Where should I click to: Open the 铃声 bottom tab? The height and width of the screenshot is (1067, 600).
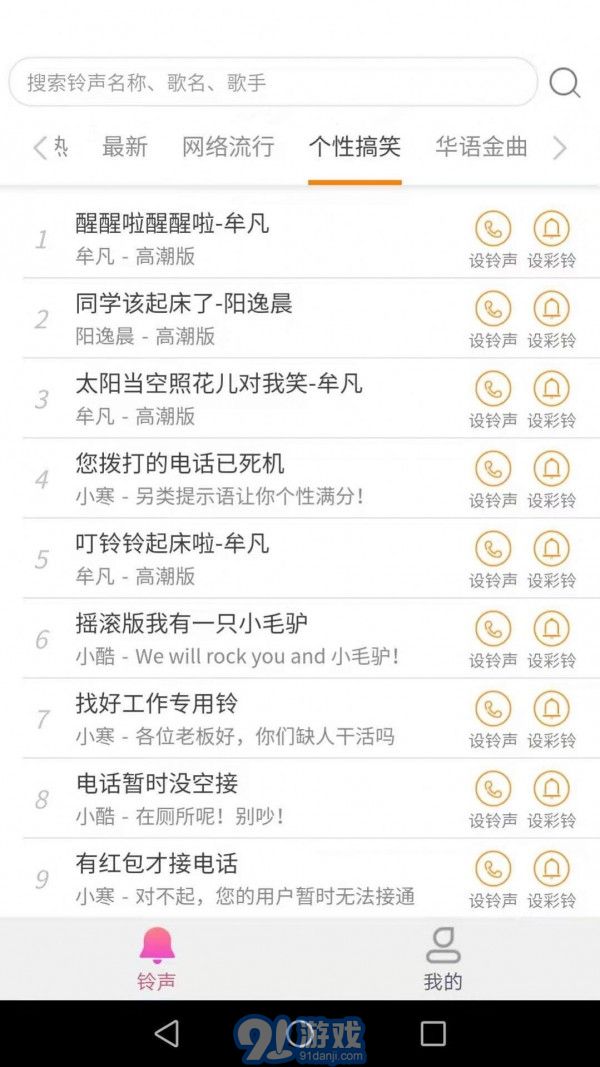pyautogui.click(x=157, y=959)
